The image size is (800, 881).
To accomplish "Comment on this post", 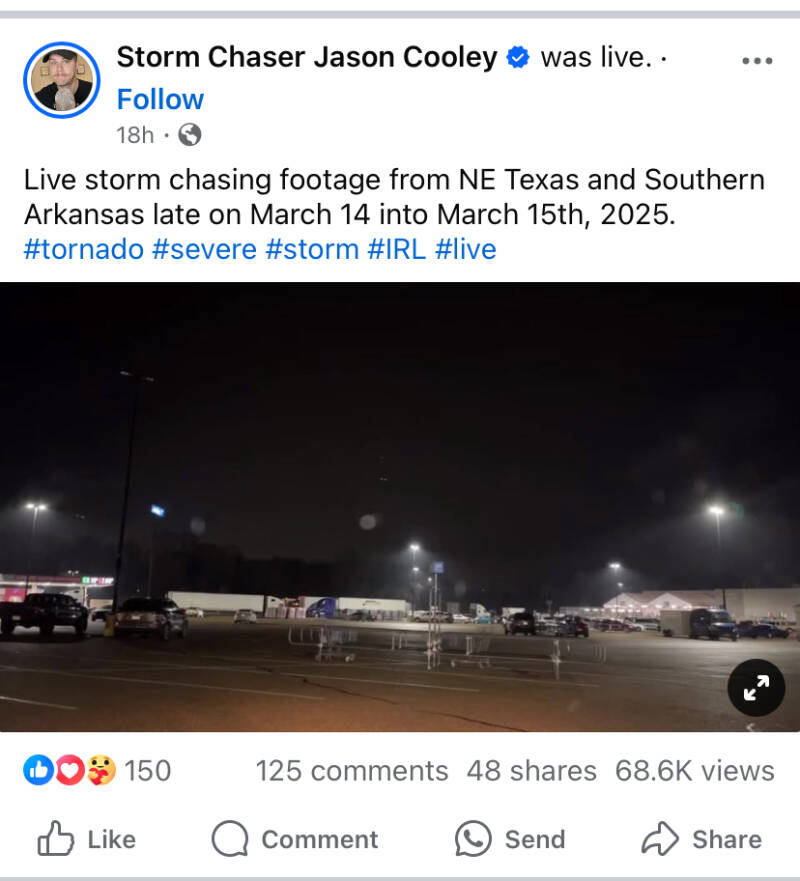I will [295, 839].
